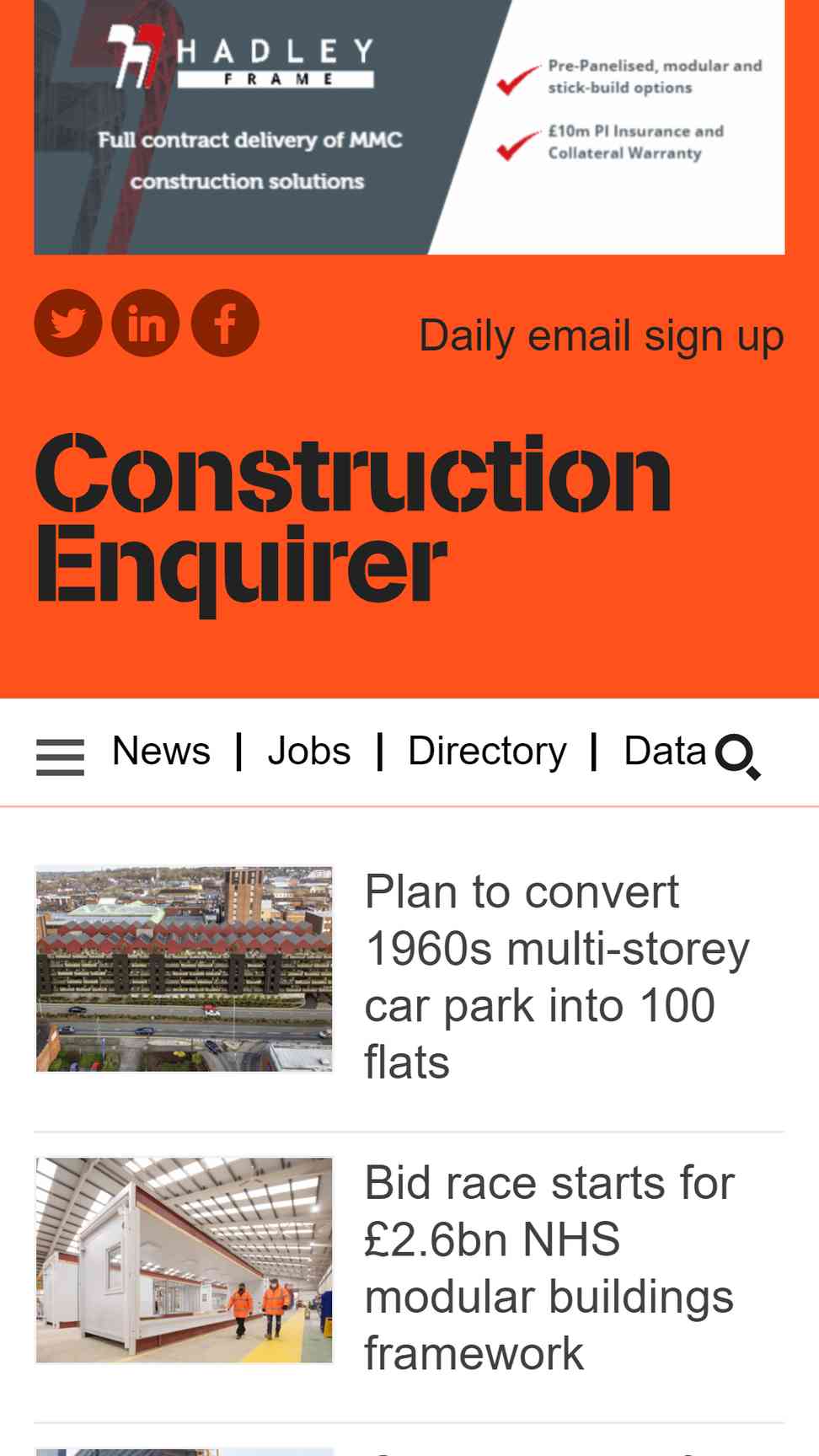
Task: Tap the search magnifier icon
Action: click(738, 757)
